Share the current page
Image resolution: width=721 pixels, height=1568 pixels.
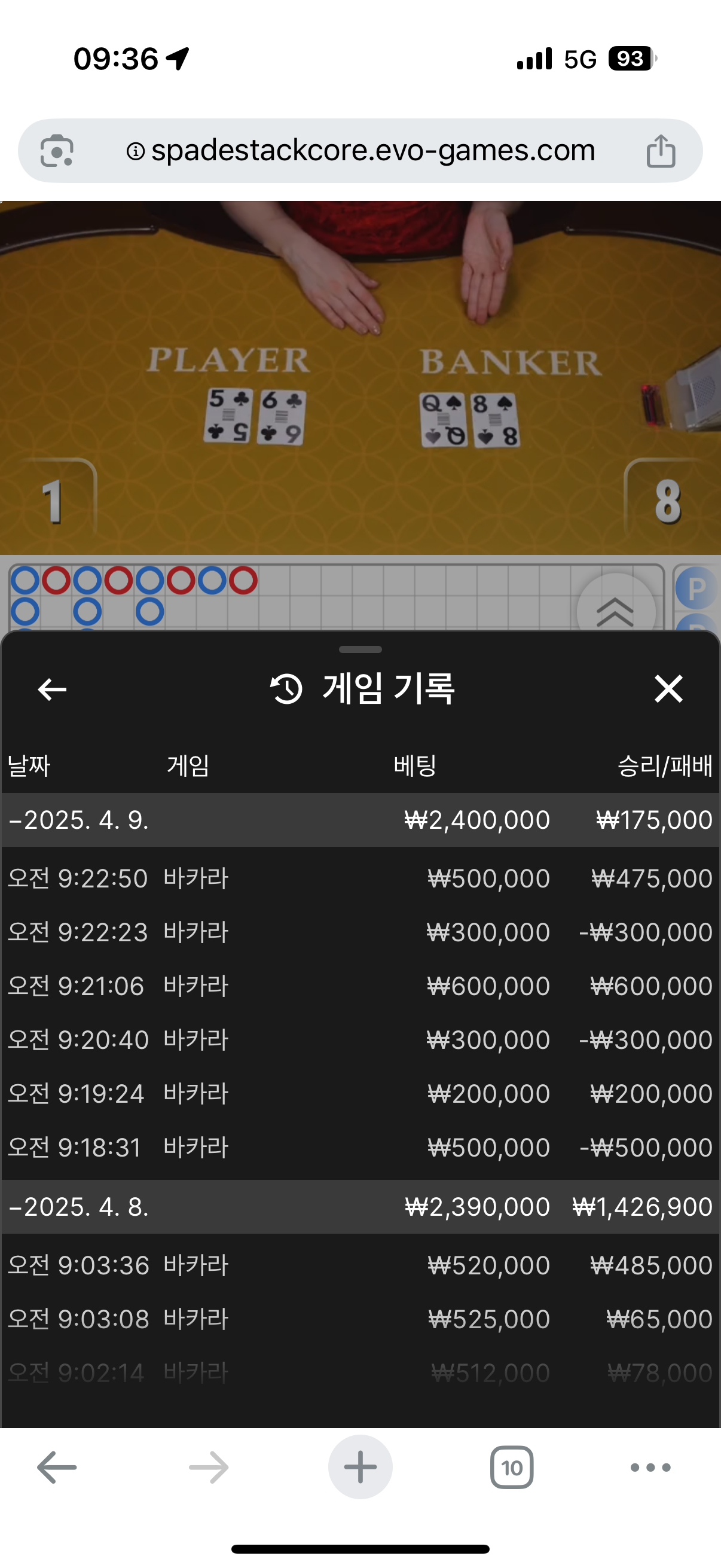(x=660, y=150)
